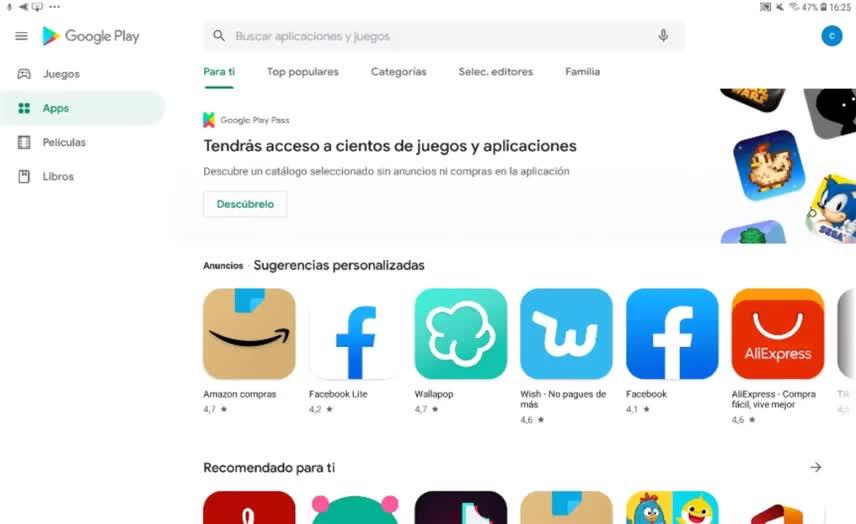Switch to Libros section

point(58,176)
